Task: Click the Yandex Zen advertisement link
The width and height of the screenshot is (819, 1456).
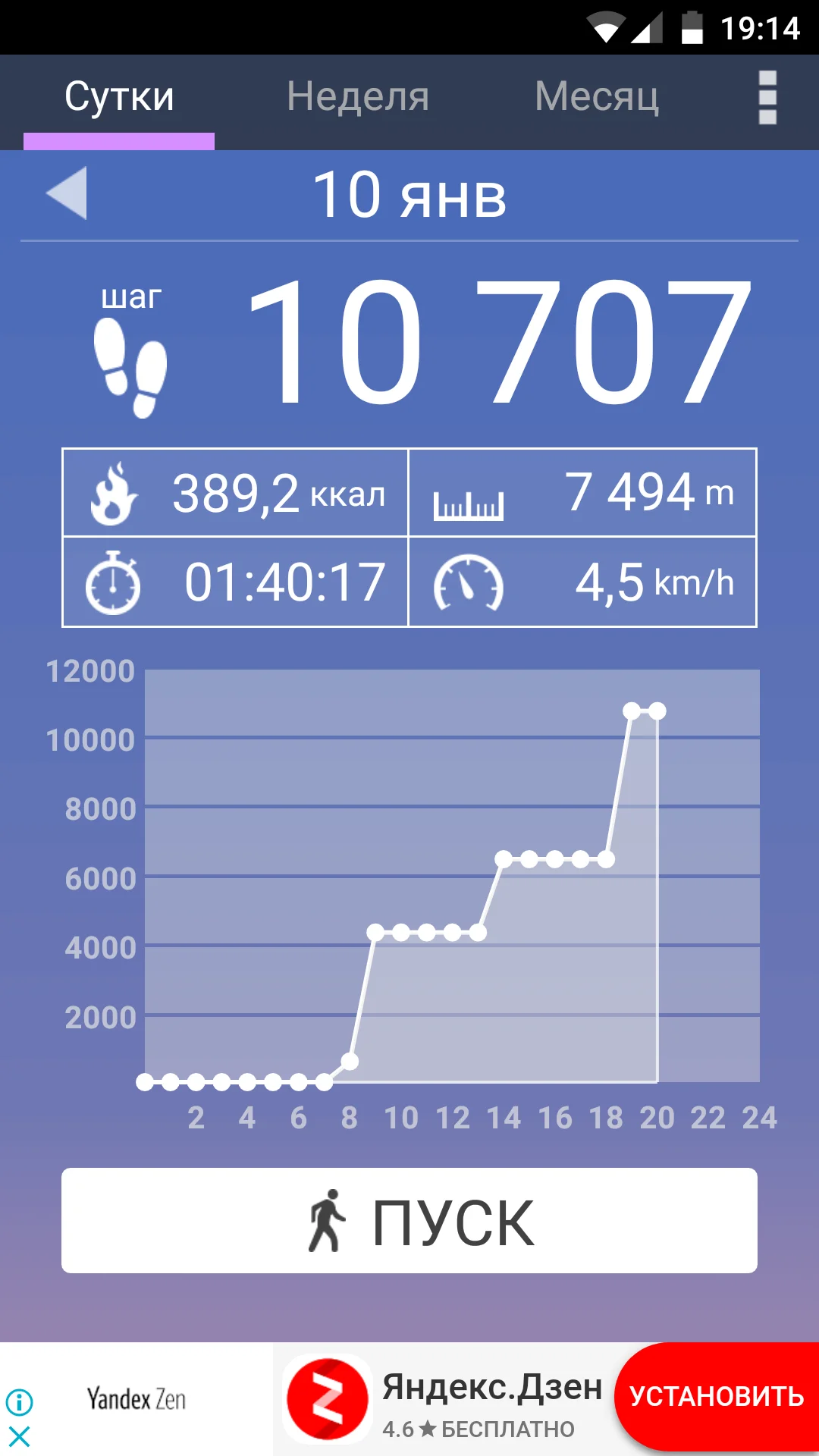Action: [x=136, y=1399]
